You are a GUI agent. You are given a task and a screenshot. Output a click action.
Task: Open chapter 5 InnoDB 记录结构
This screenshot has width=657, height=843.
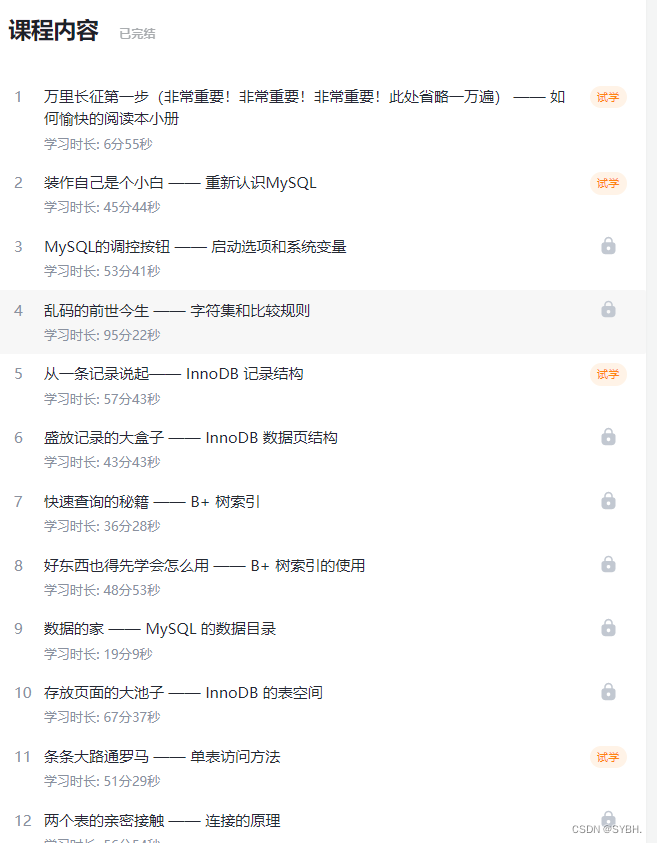point(174,374)
